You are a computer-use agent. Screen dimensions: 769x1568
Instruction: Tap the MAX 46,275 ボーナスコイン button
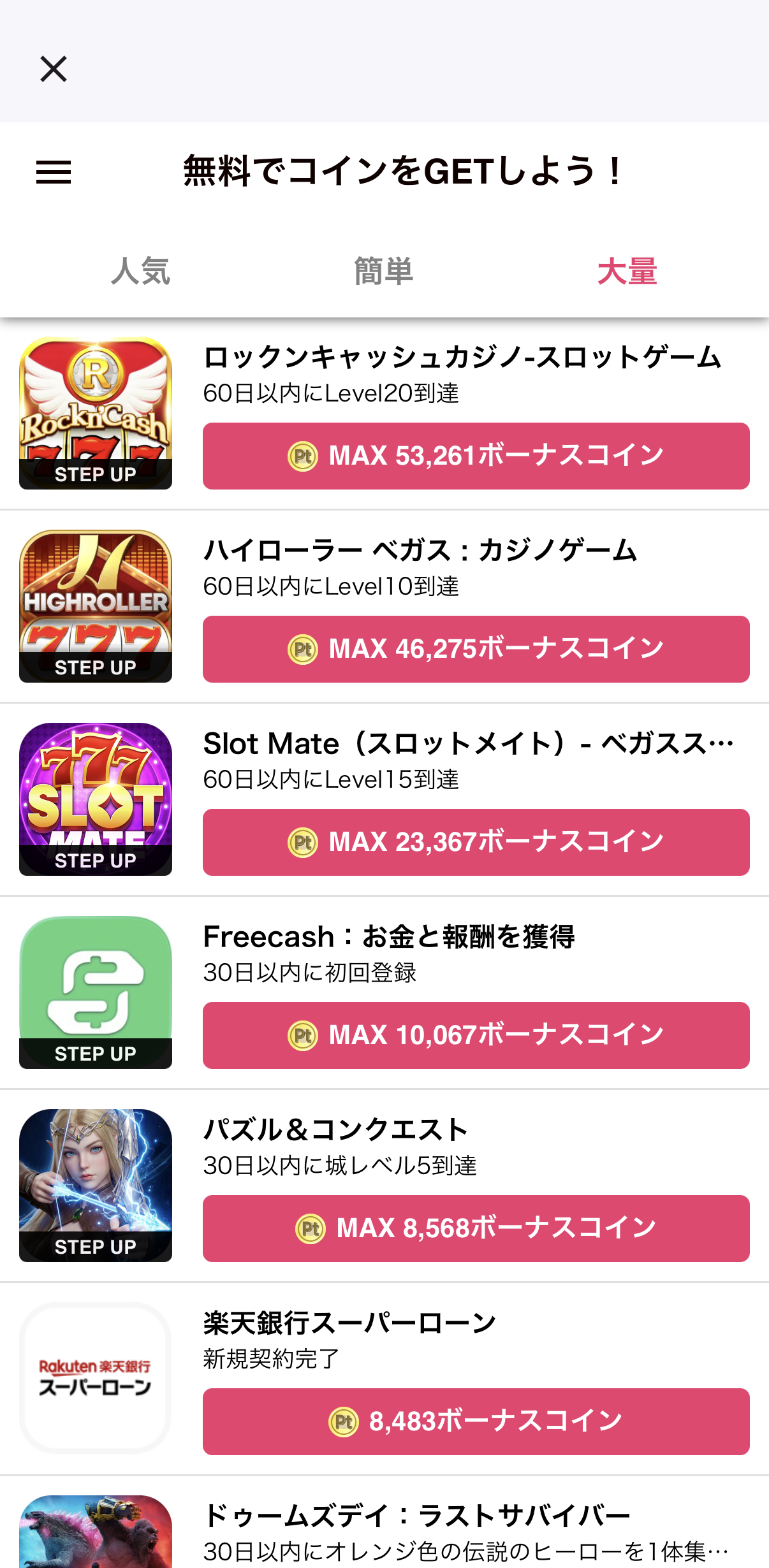(x=475, y=648)
